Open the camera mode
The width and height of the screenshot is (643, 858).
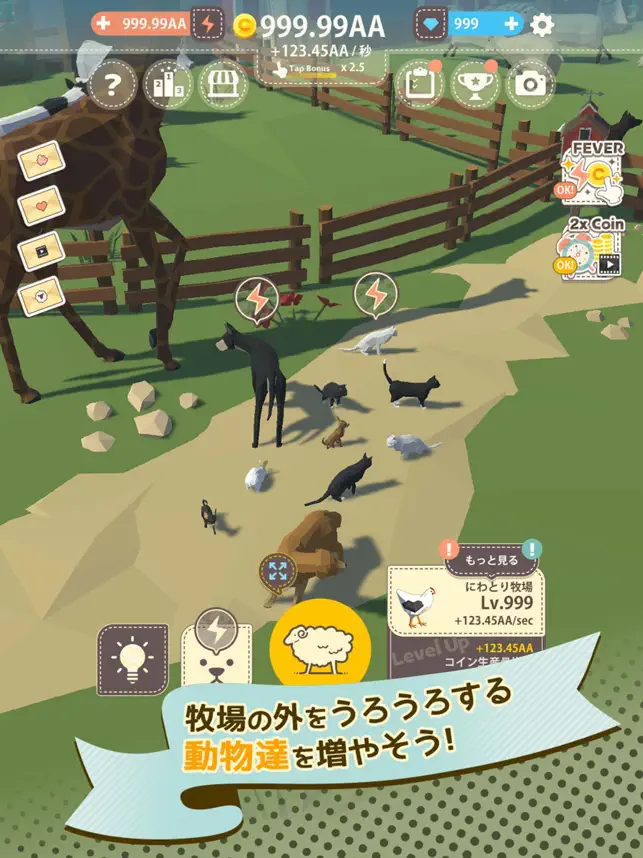coord(530,85)
